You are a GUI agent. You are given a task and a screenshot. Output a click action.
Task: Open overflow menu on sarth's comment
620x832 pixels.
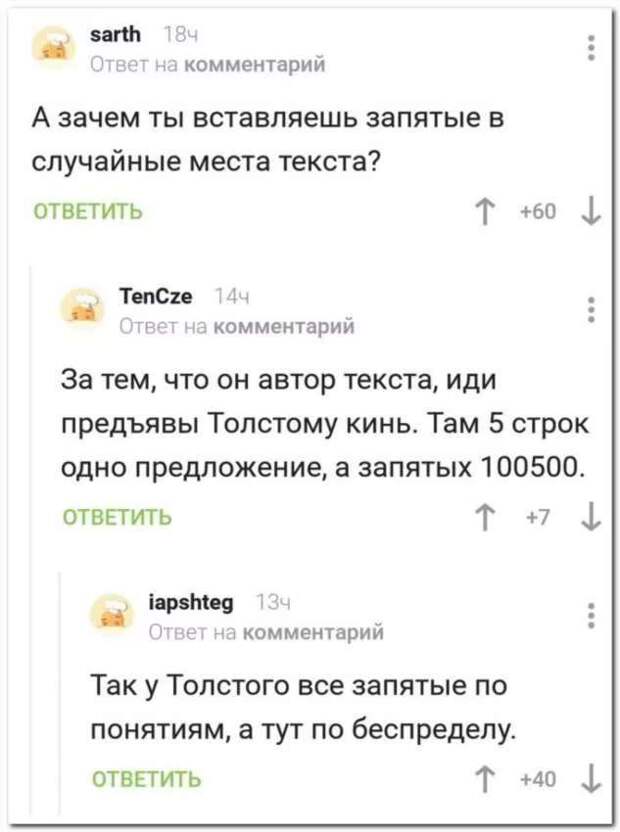pos(593,47)
